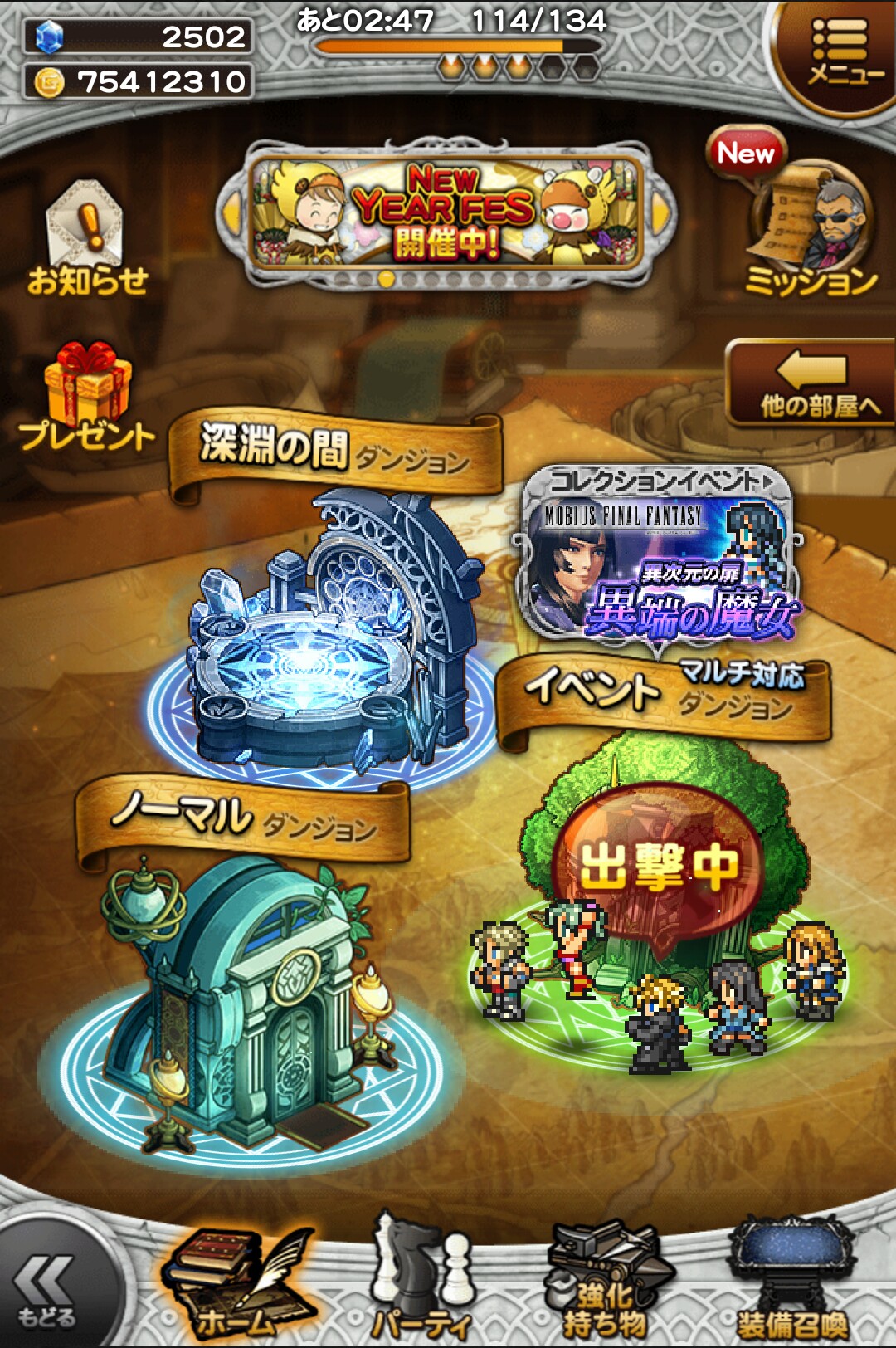This screenshot has width=896, height=1348.
Task: Enter the ノーマル dungeon
Action: [249, 1004]
